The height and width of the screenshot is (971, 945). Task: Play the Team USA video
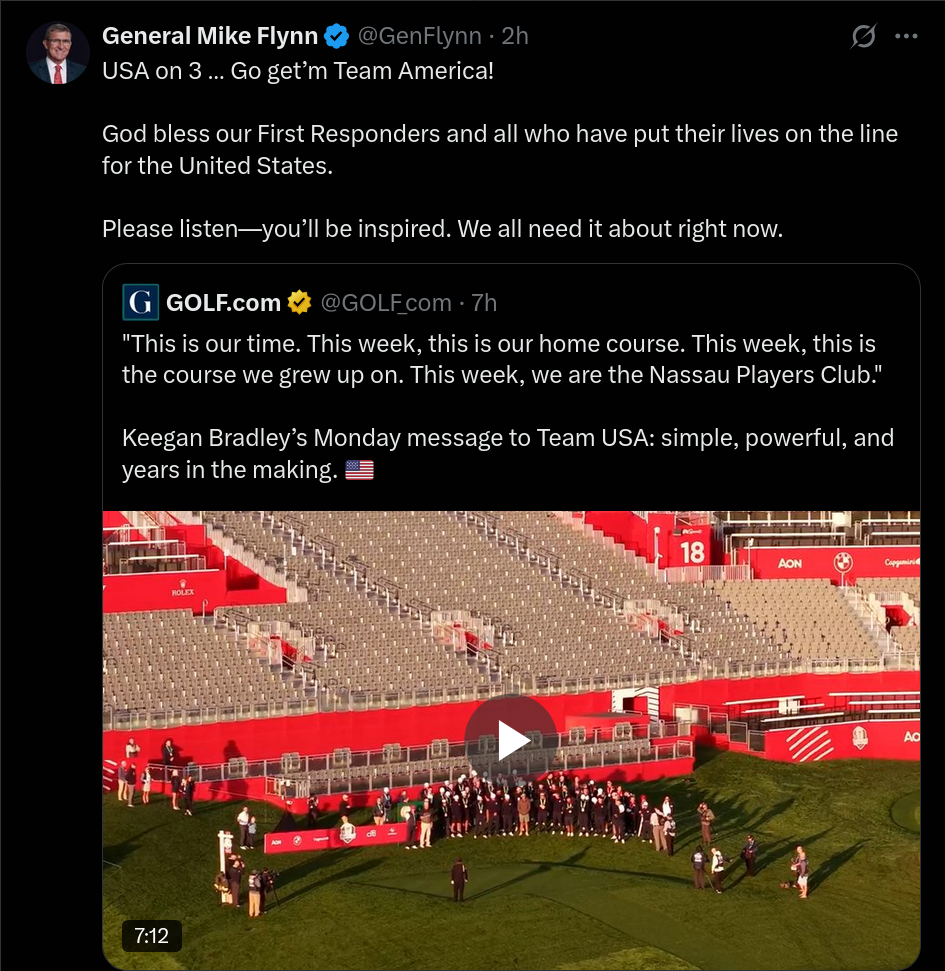coord(511,741)
